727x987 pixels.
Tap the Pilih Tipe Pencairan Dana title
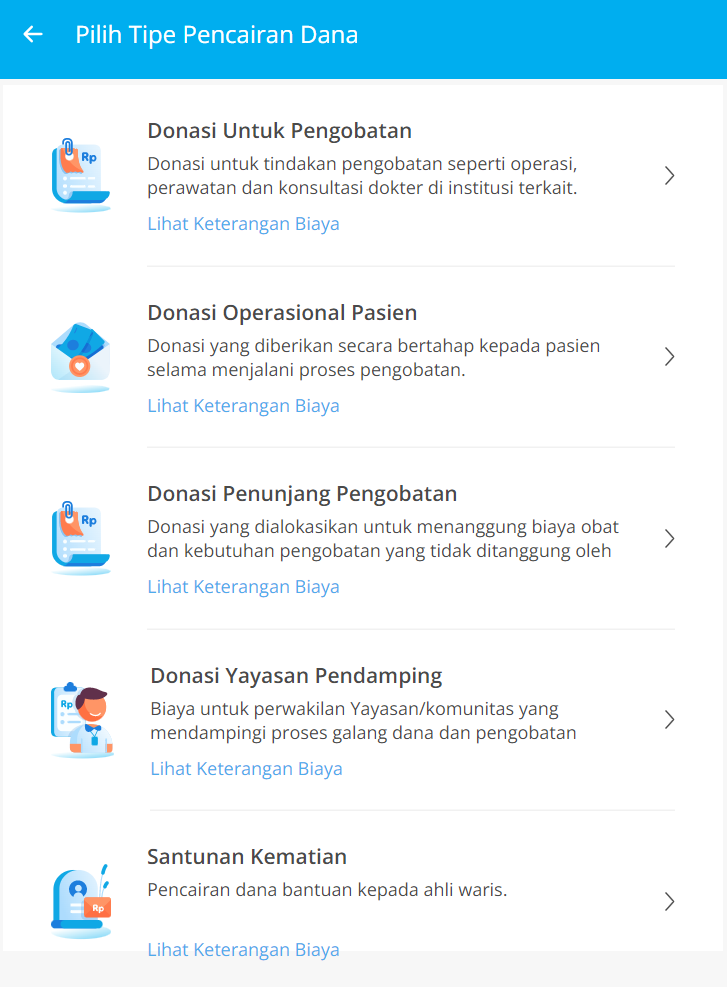point(216,33)
